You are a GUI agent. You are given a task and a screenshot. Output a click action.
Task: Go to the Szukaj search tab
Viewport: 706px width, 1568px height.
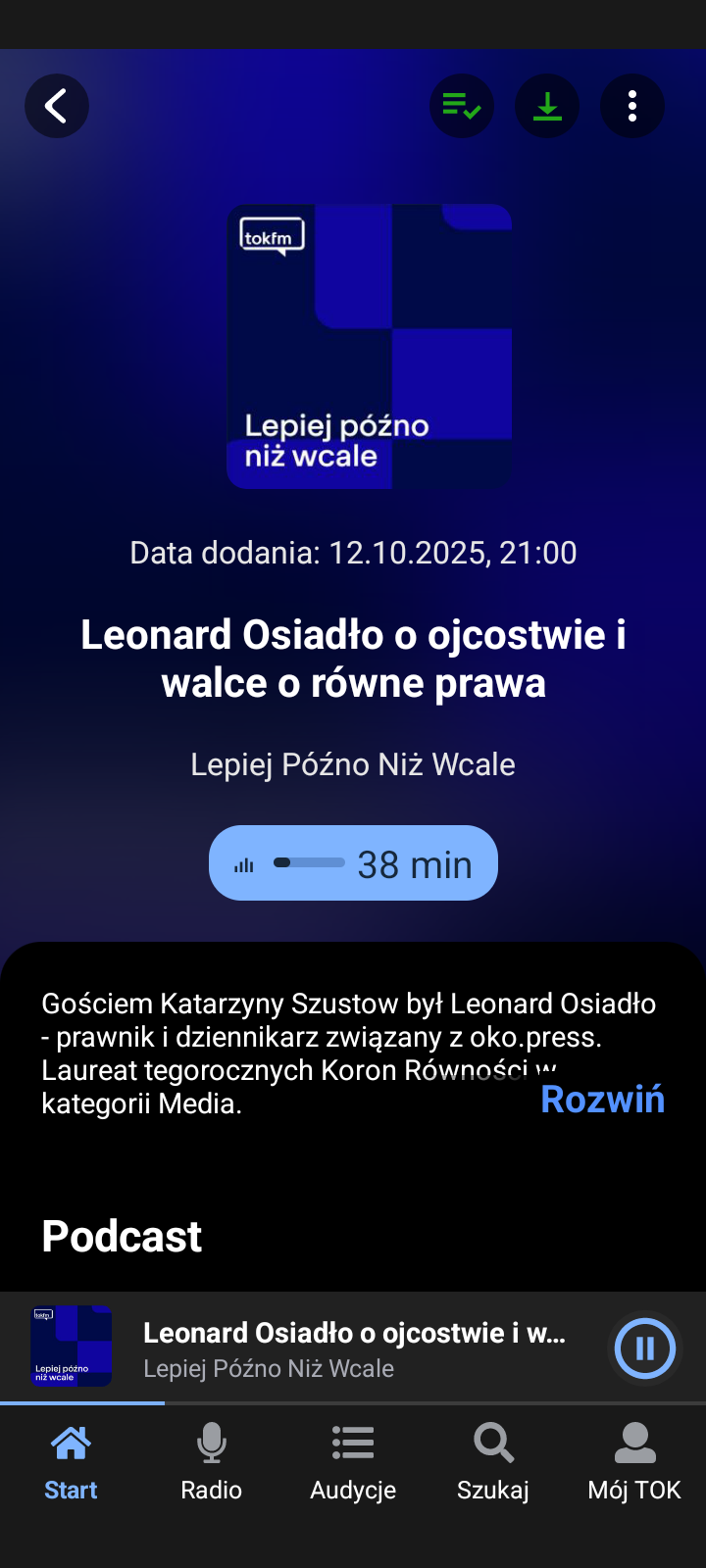[x=493, y=1462]
